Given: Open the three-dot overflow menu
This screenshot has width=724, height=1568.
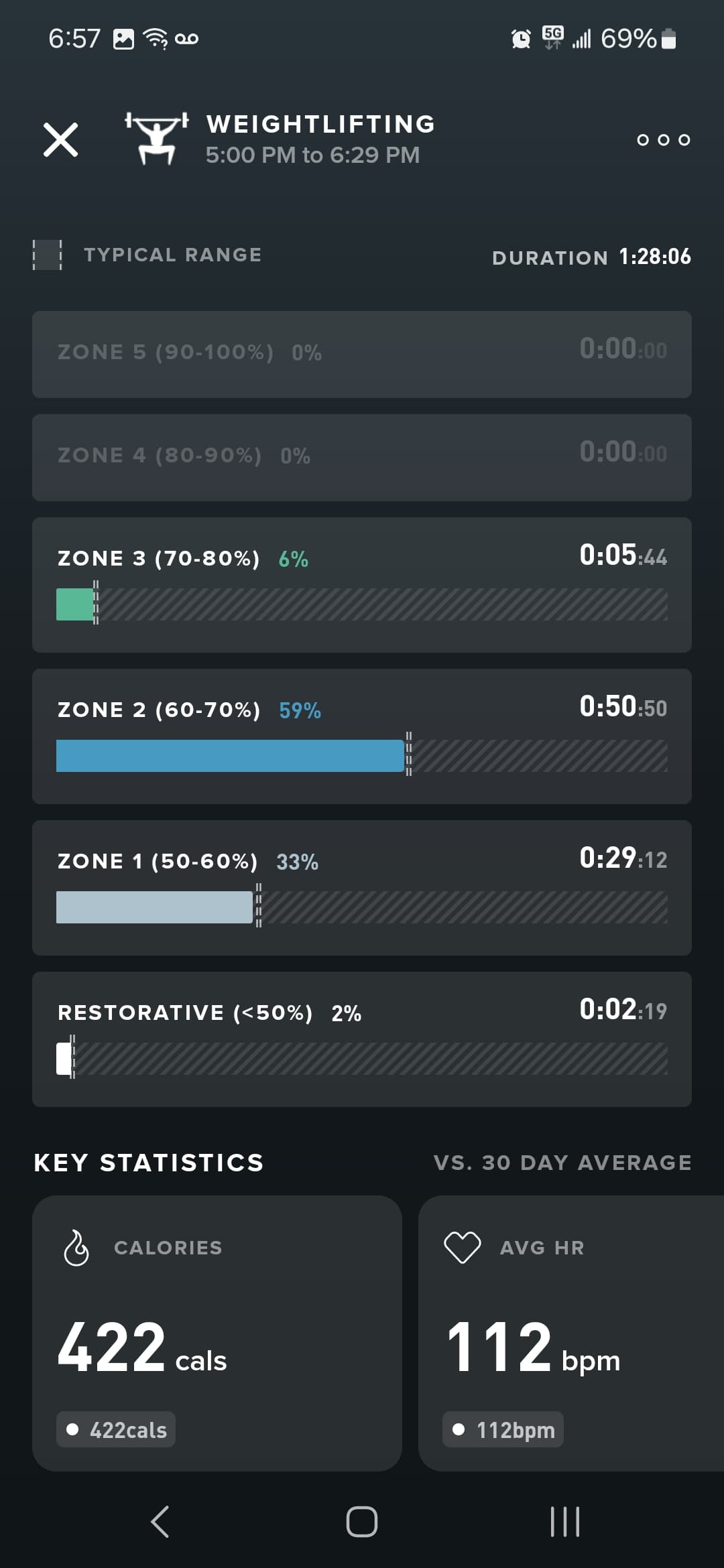Looking at the screenshot, I should tap(663, 139).
